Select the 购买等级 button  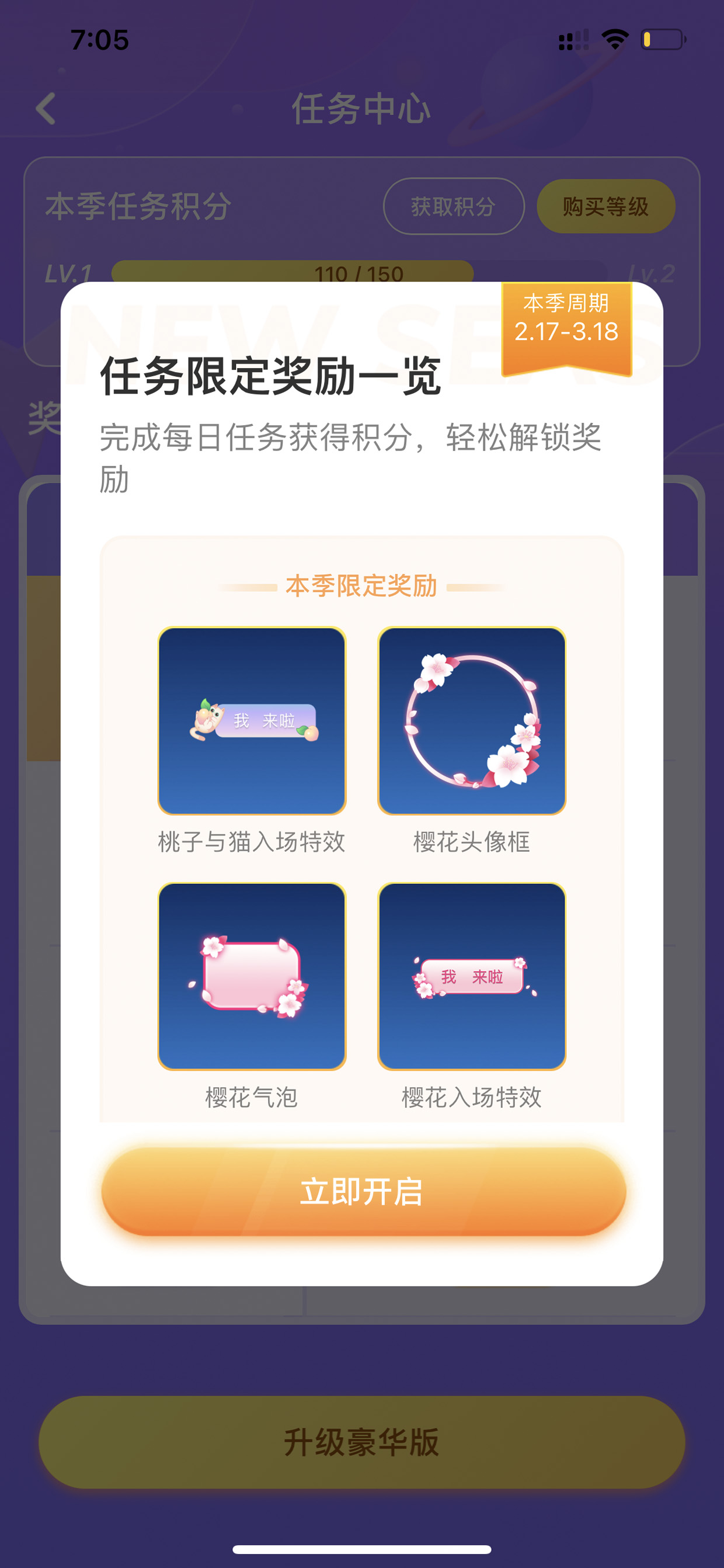605,206
